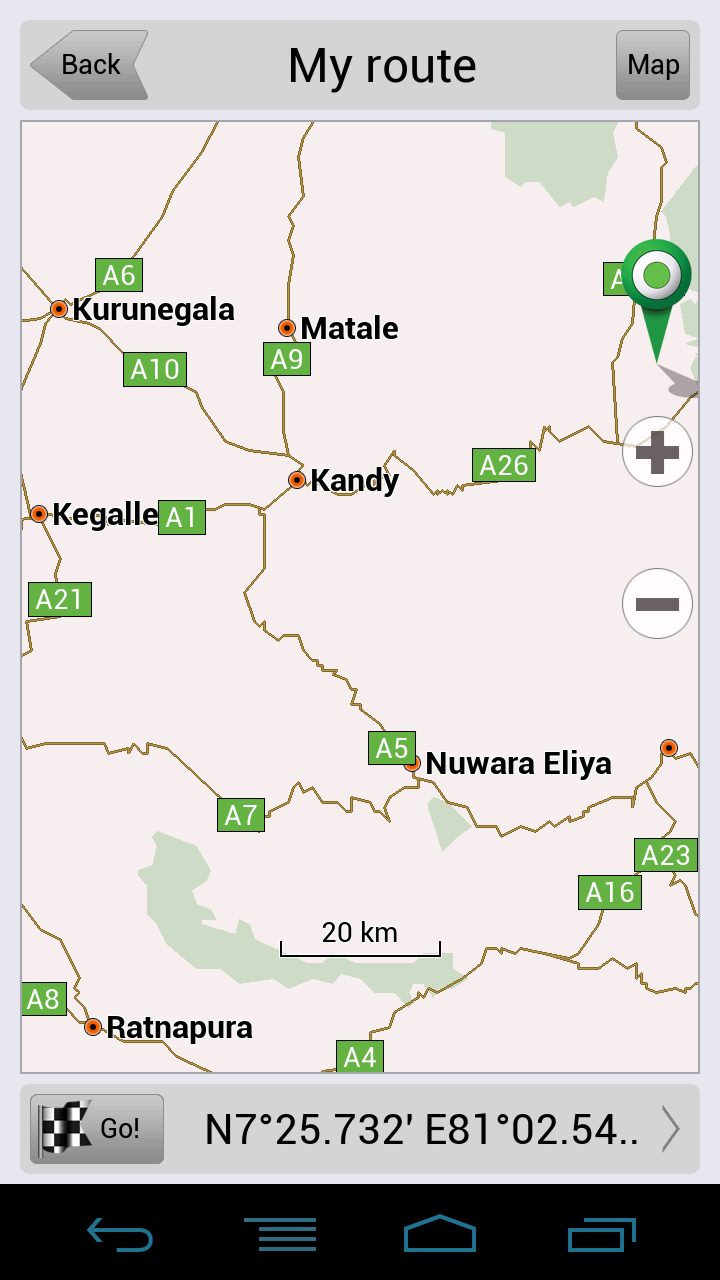Zoom in with the plus button
The height and width of the screenshot is (1280, 720).
point(658,452)
